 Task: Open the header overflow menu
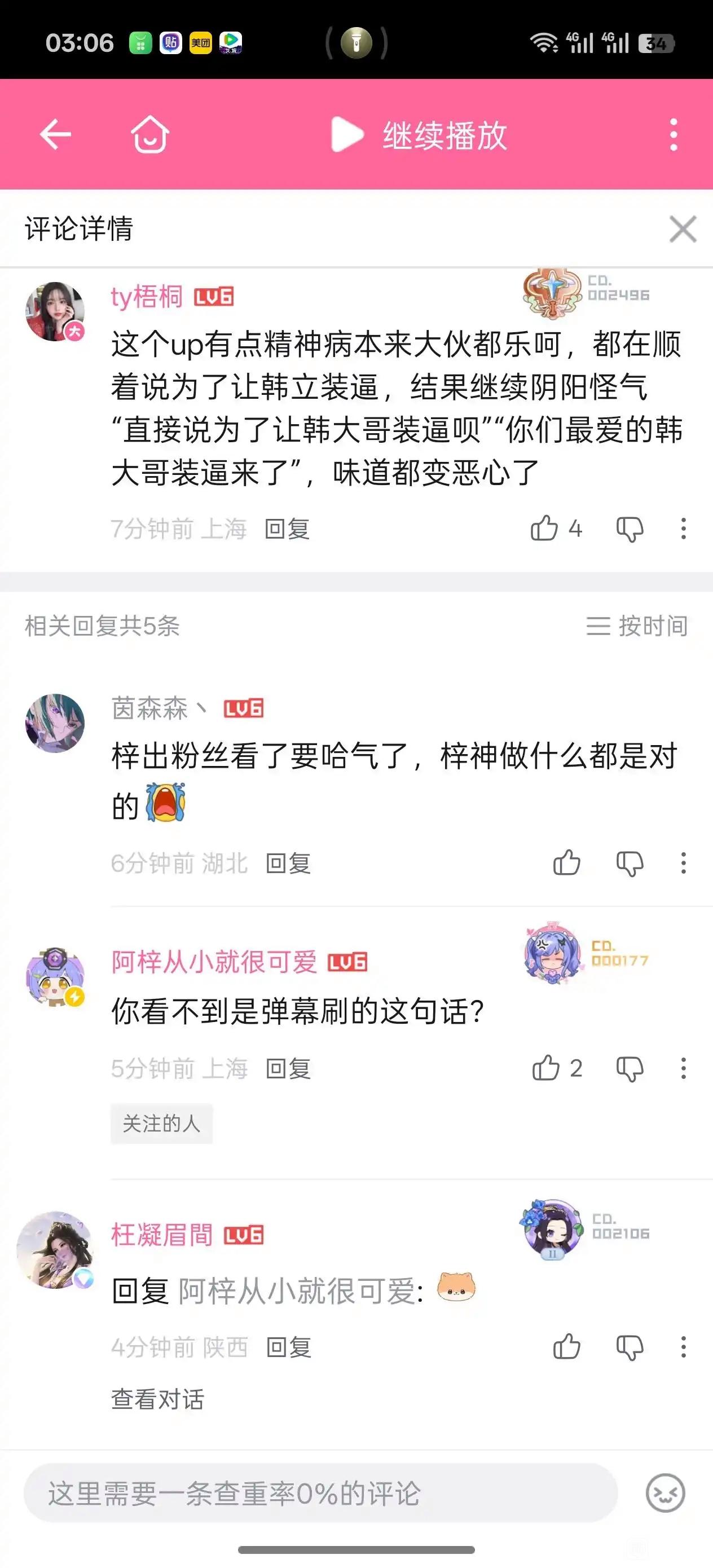[674, 135]
